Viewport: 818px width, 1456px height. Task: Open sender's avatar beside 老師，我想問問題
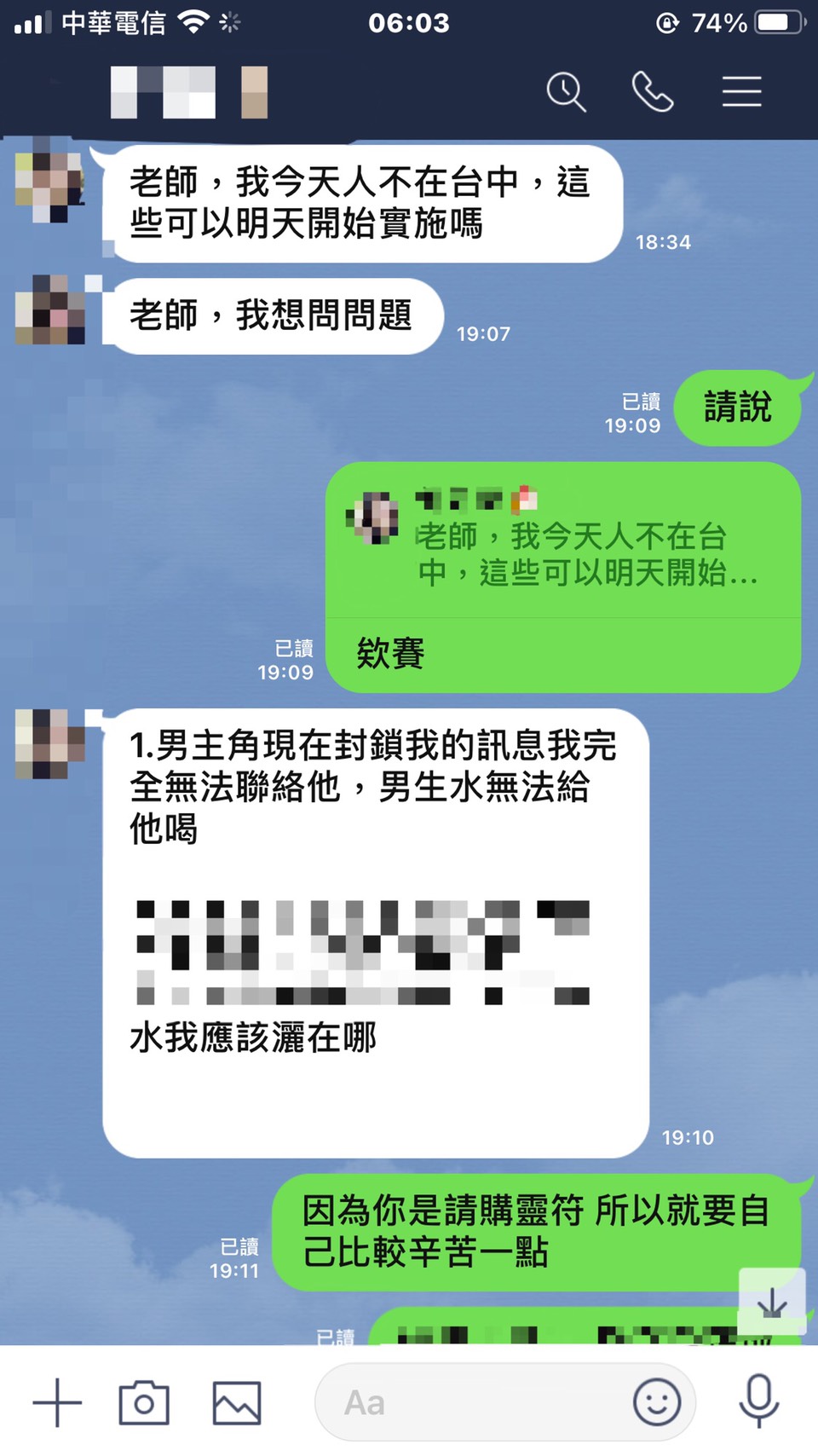(x=51, y=310)
